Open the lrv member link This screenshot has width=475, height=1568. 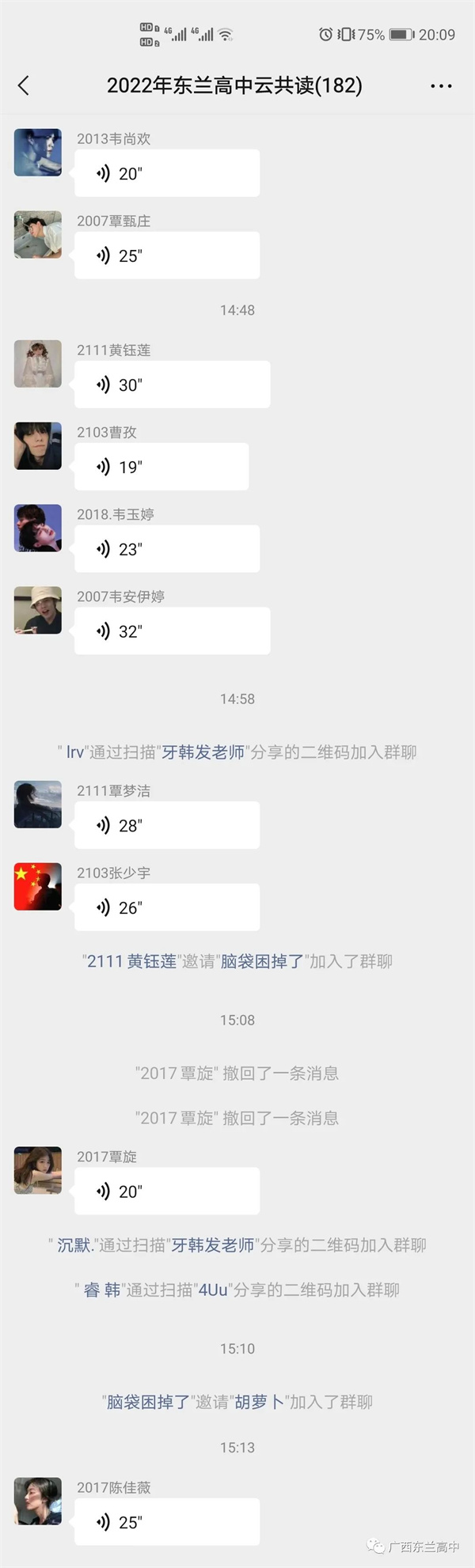tap(75, 752)
